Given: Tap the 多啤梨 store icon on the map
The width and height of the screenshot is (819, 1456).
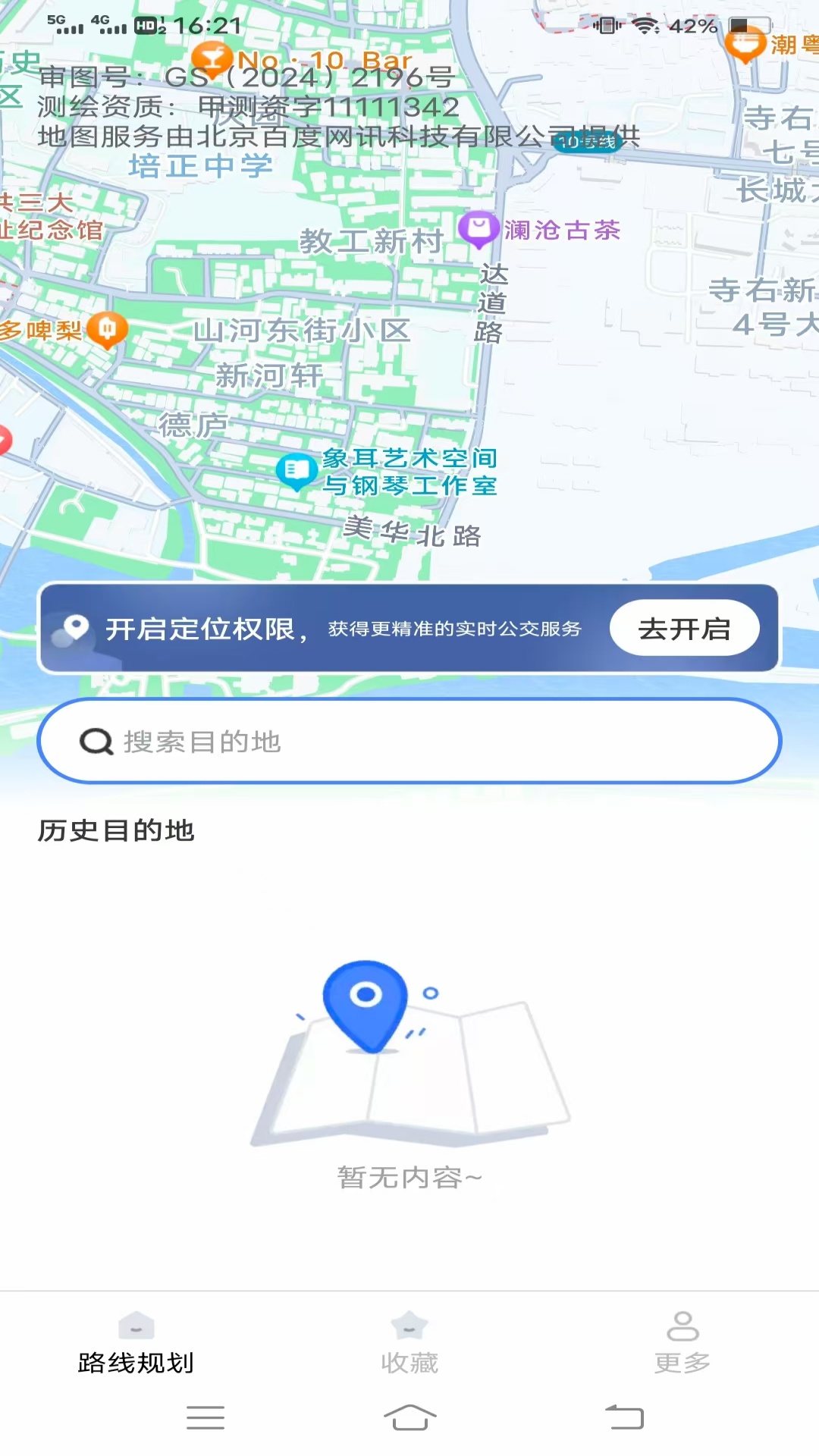Looking at the screenshot, I should 107,328.
